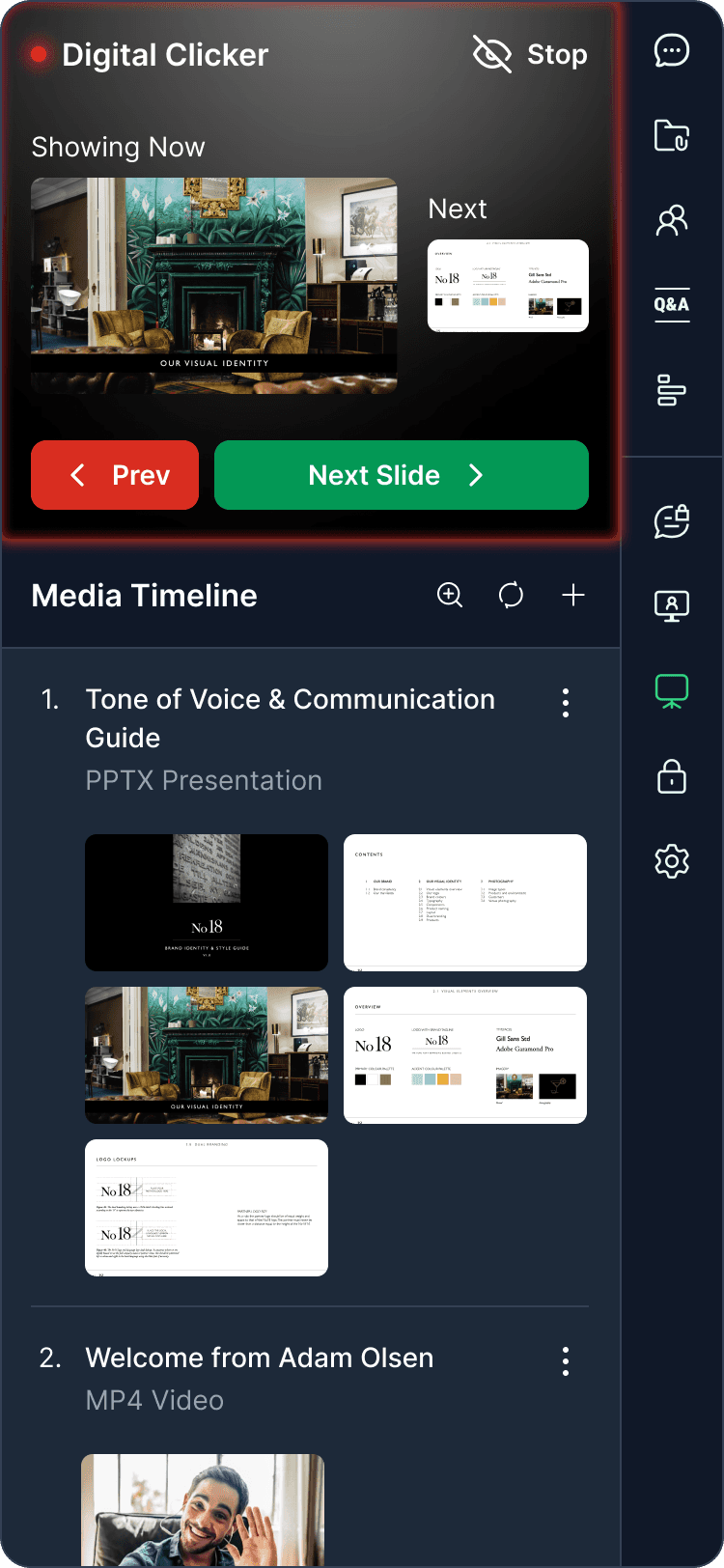The height and width of the screenshot is (1568, 724).
Task: Open the lock icon in the sidebar
Action: [672, 776]
